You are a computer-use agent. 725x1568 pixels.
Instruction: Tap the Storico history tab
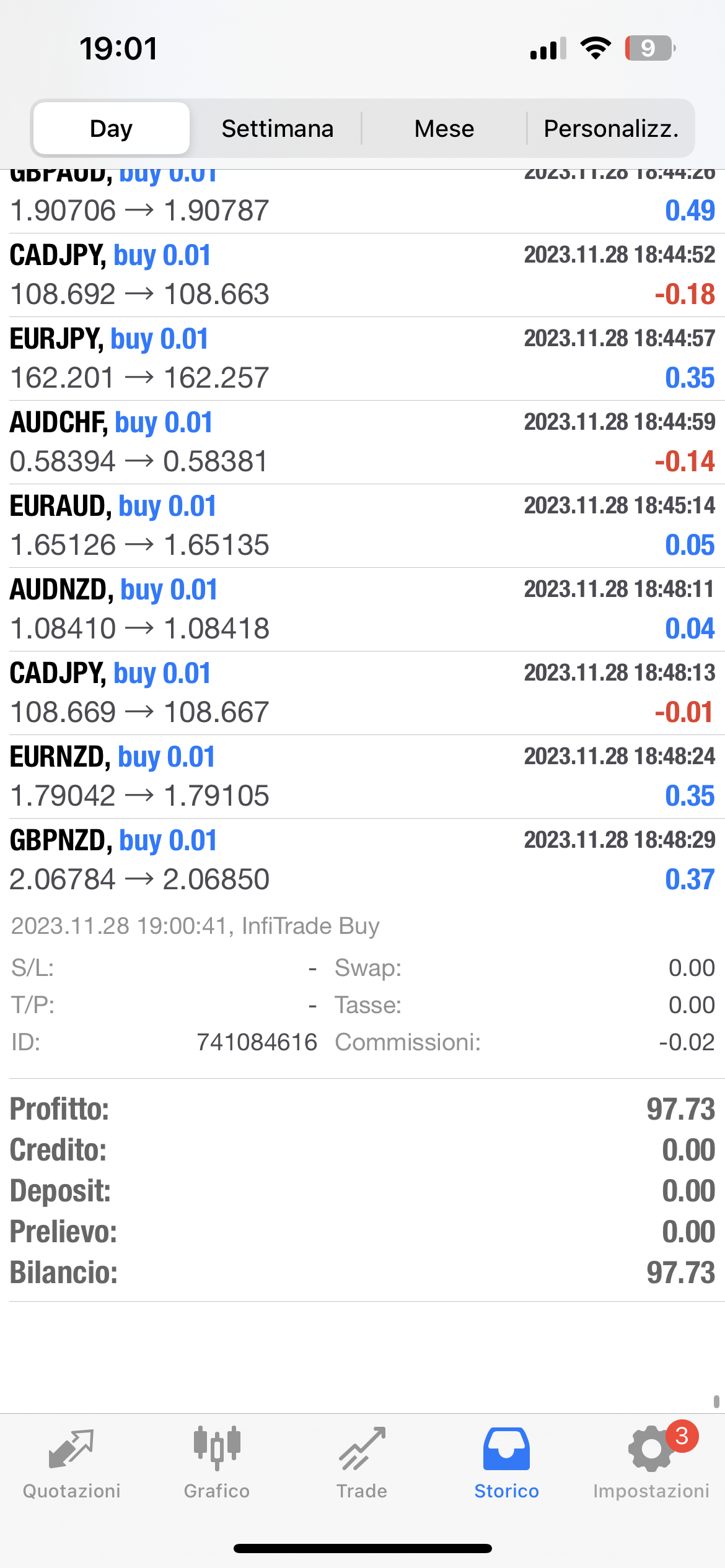[506, 1463]
